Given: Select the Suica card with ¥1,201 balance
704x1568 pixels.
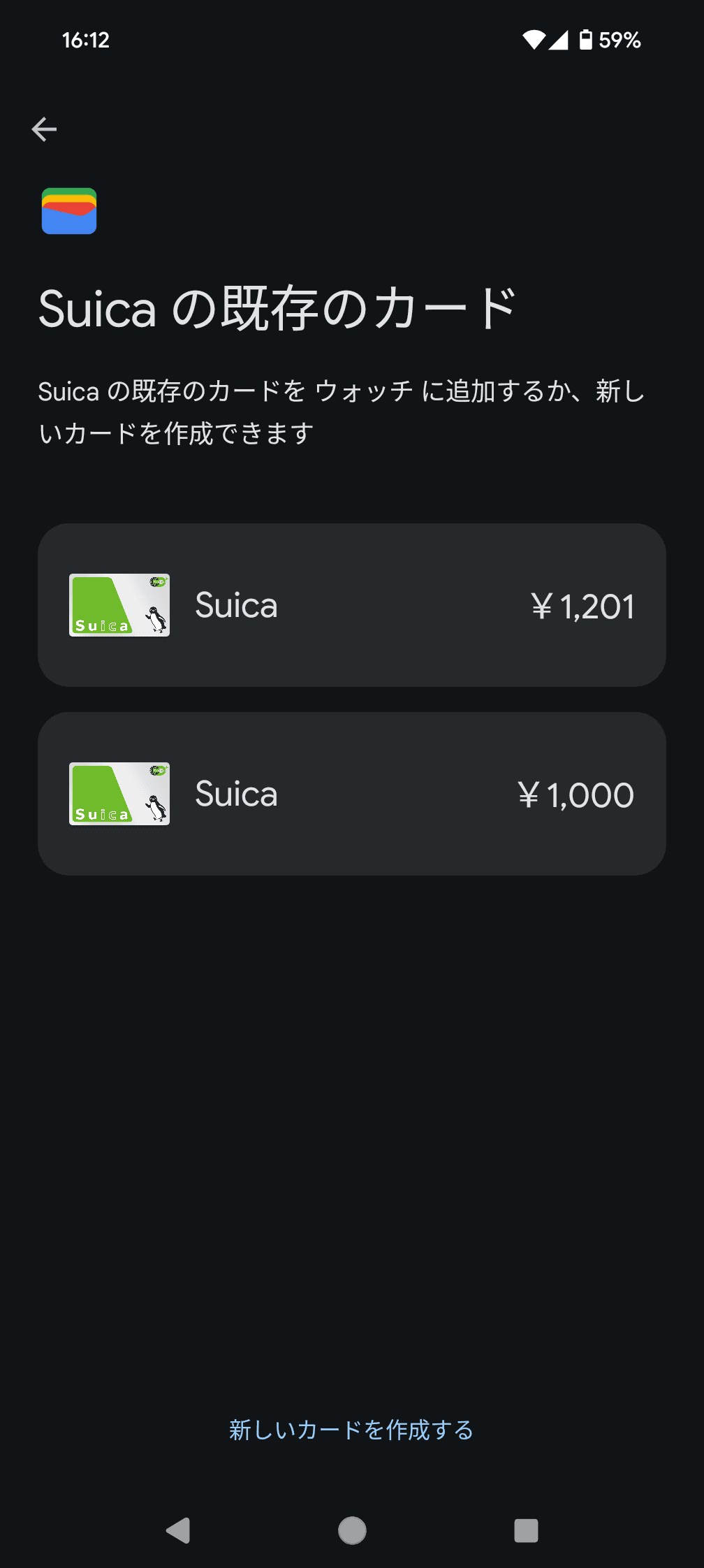Looking at the screenshot, I should (351, 605).
